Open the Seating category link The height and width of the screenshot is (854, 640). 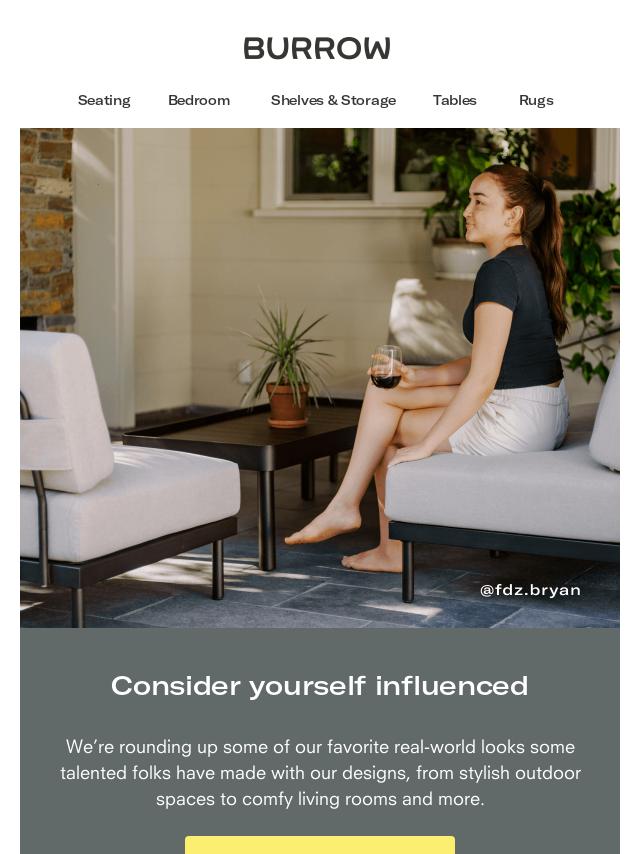coord(104,100)
